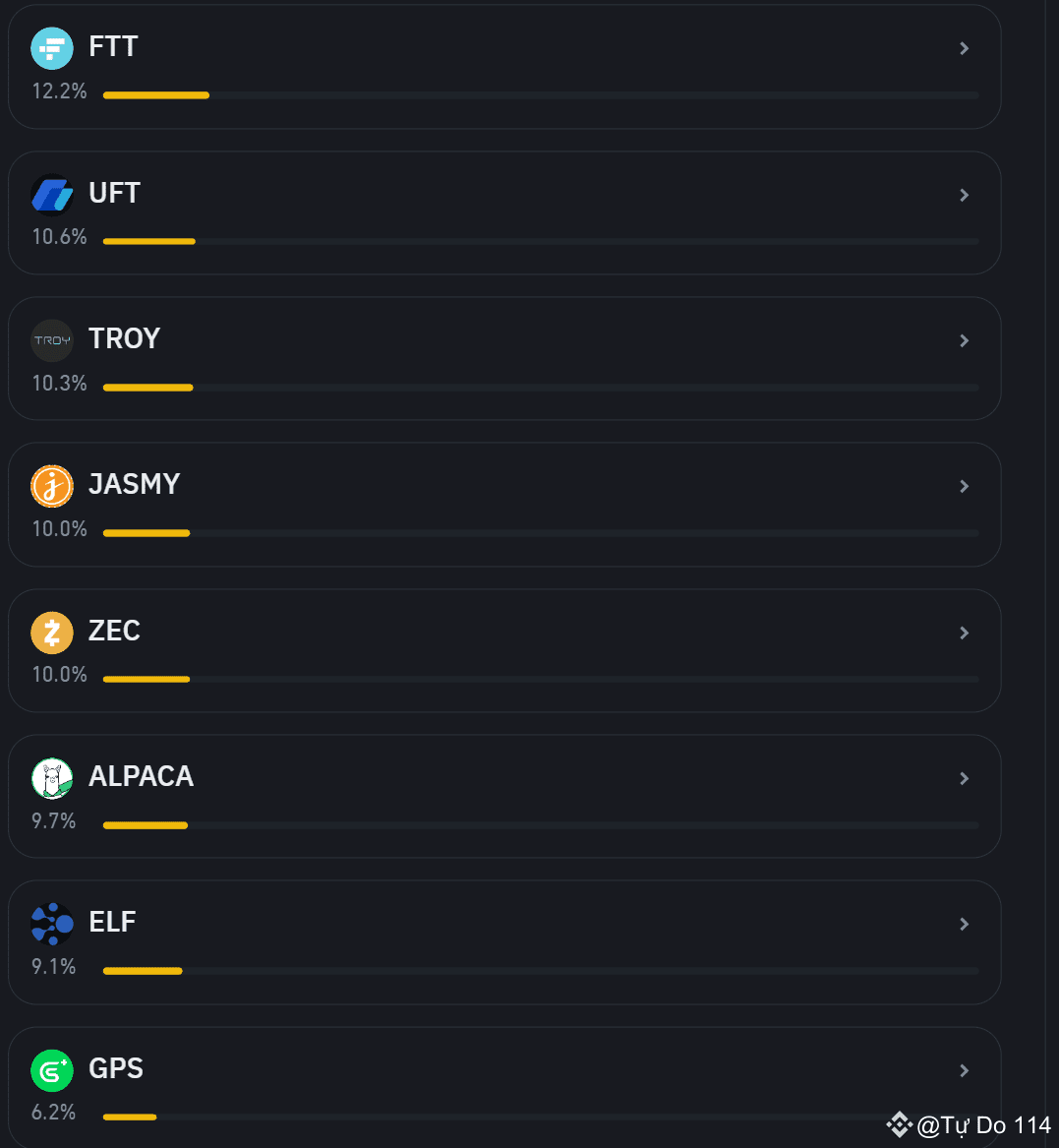The width and height of the screenshot is (1059, 1148).
Task: Select the ALPACA token icon
Action: point(52,777)
